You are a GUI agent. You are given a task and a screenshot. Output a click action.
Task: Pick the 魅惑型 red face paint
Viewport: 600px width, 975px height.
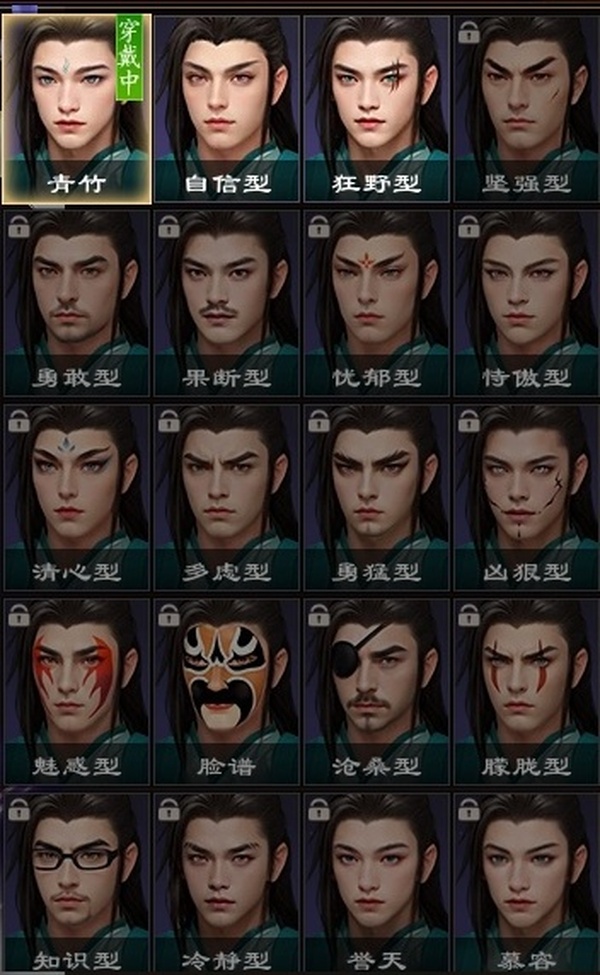click(x=77, y=690)
